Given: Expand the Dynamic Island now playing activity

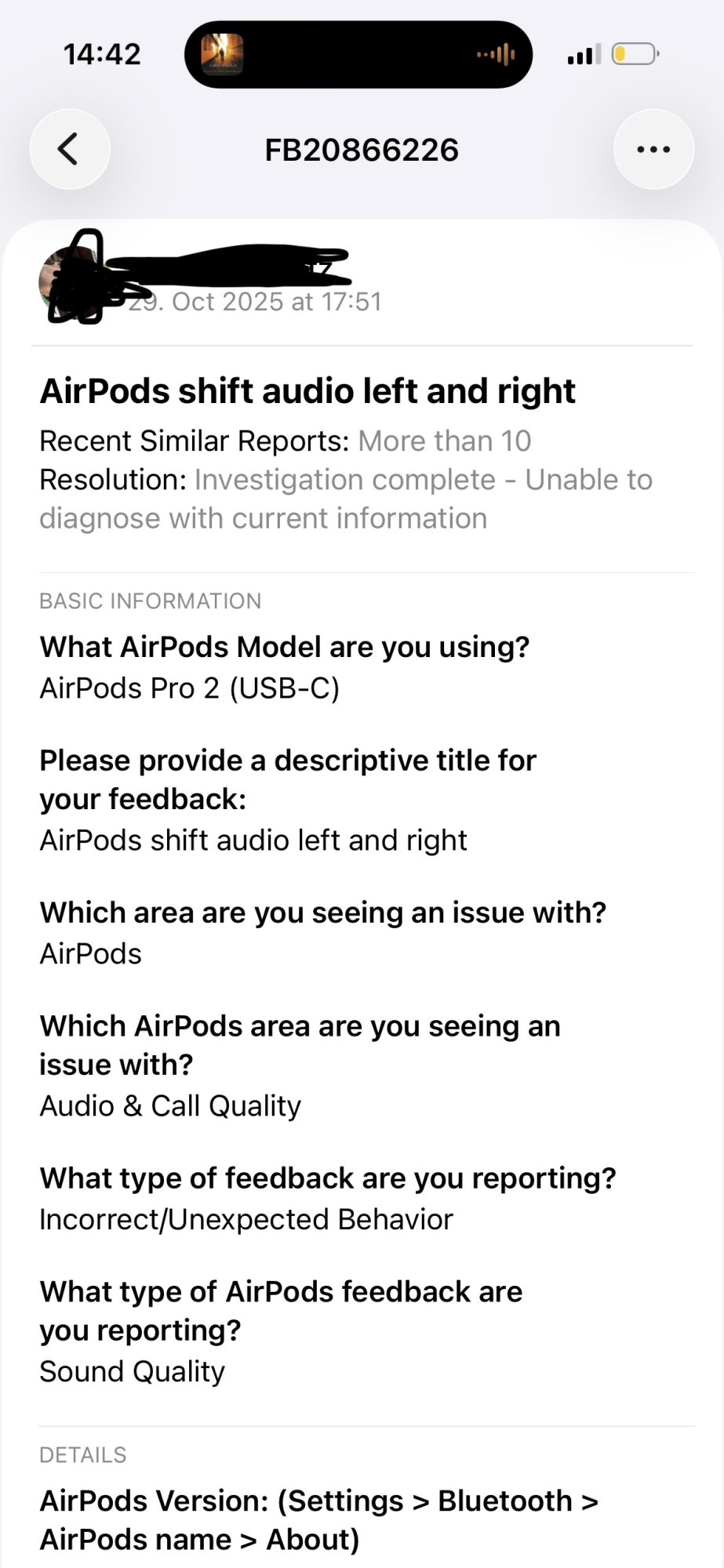Looking at the screenshot, I should pyautogui.click(x=358, y=55).
